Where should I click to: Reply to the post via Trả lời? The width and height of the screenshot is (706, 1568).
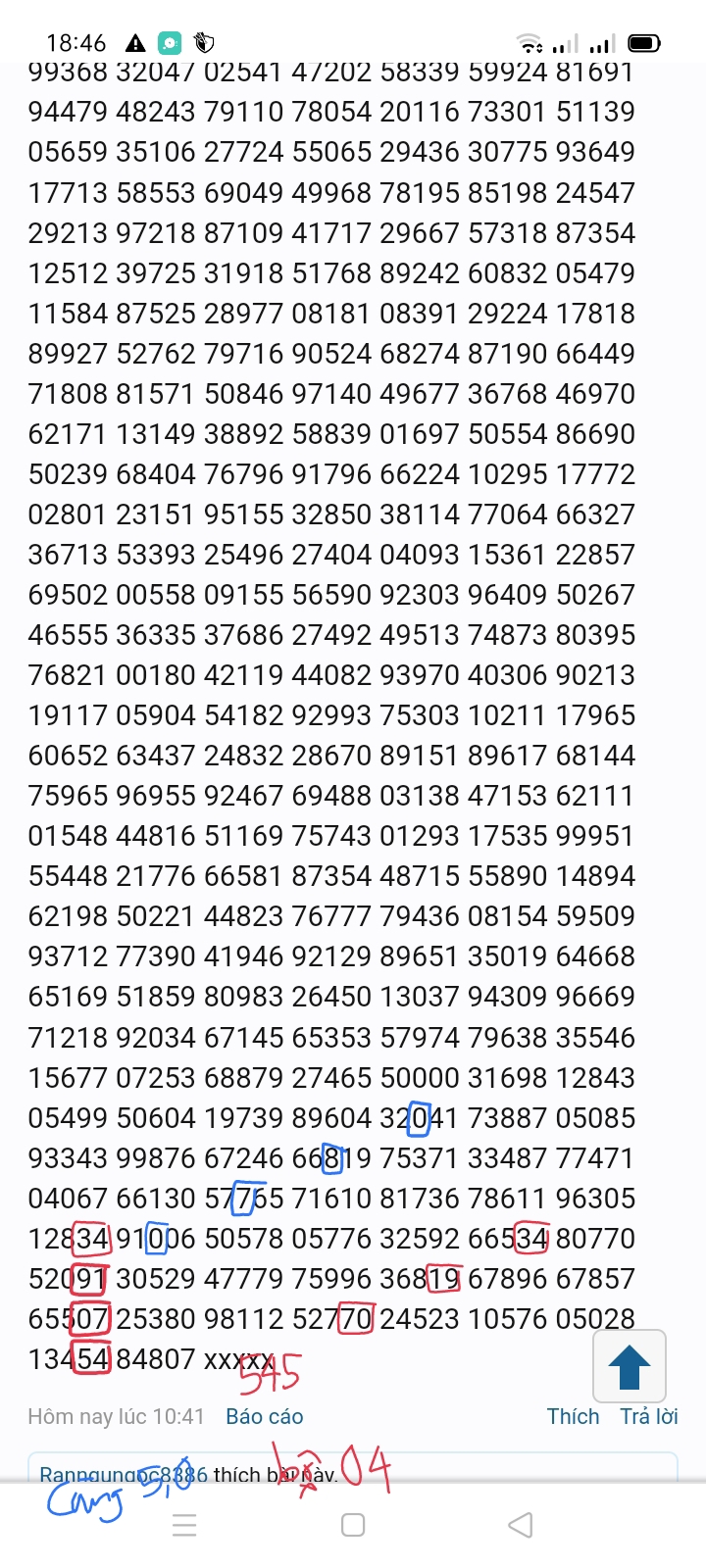point(648,1416)
